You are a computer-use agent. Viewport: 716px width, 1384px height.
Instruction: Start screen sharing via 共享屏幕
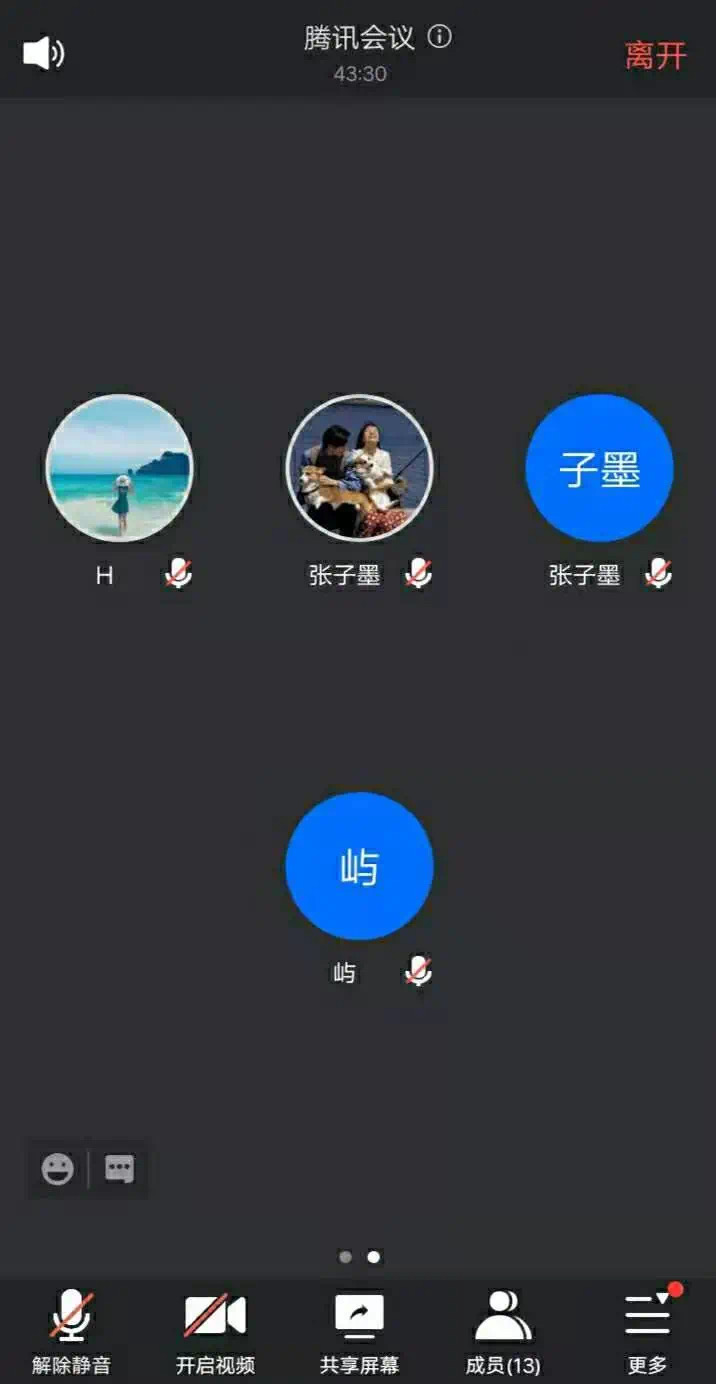click(x=359, y=1332)
